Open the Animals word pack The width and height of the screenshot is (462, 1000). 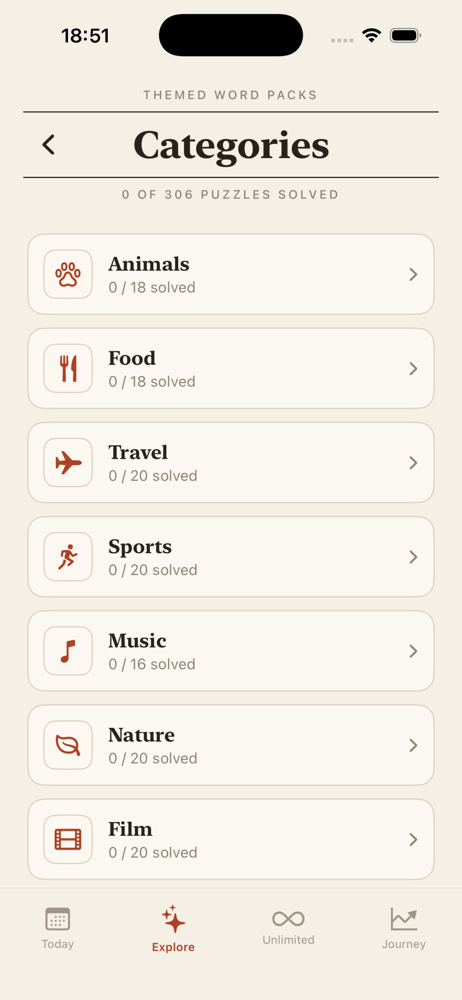231,274
